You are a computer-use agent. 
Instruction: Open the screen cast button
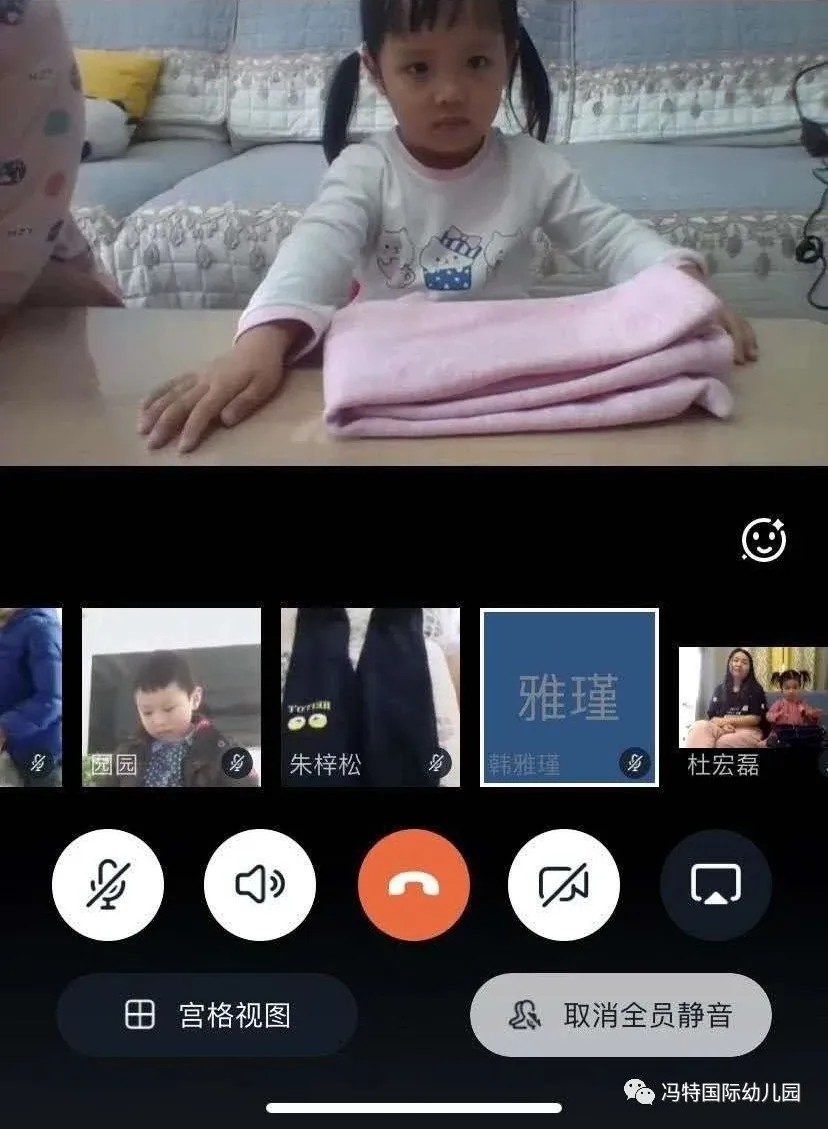click(x=716, y=885)
